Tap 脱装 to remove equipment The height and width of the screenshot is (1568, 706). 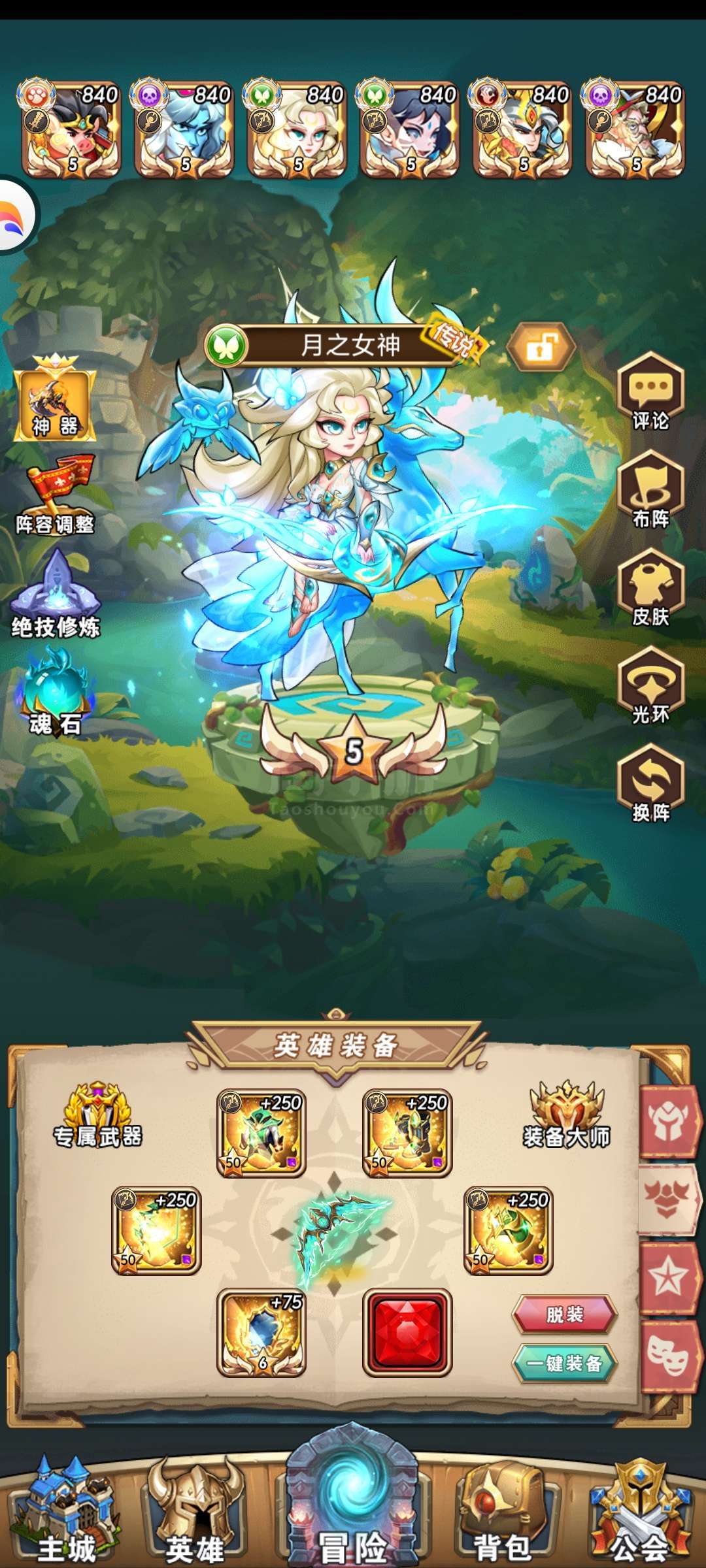(x=565, y=1314)
